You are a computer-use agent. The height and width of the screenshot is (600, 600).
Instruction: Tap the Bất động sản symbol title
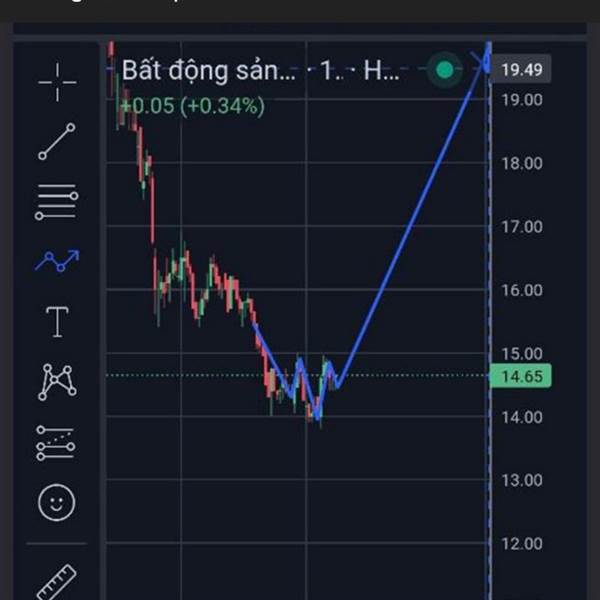(x=209, y=71)
